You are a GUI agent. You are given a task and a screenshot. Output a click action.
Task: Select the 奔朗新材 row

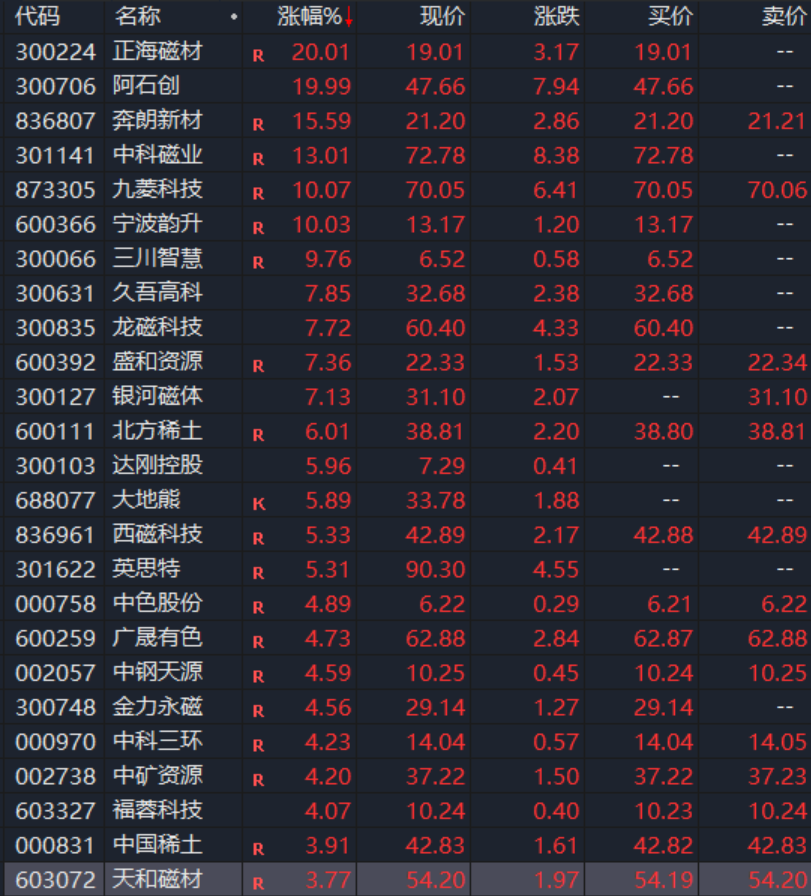coord(157,122)
